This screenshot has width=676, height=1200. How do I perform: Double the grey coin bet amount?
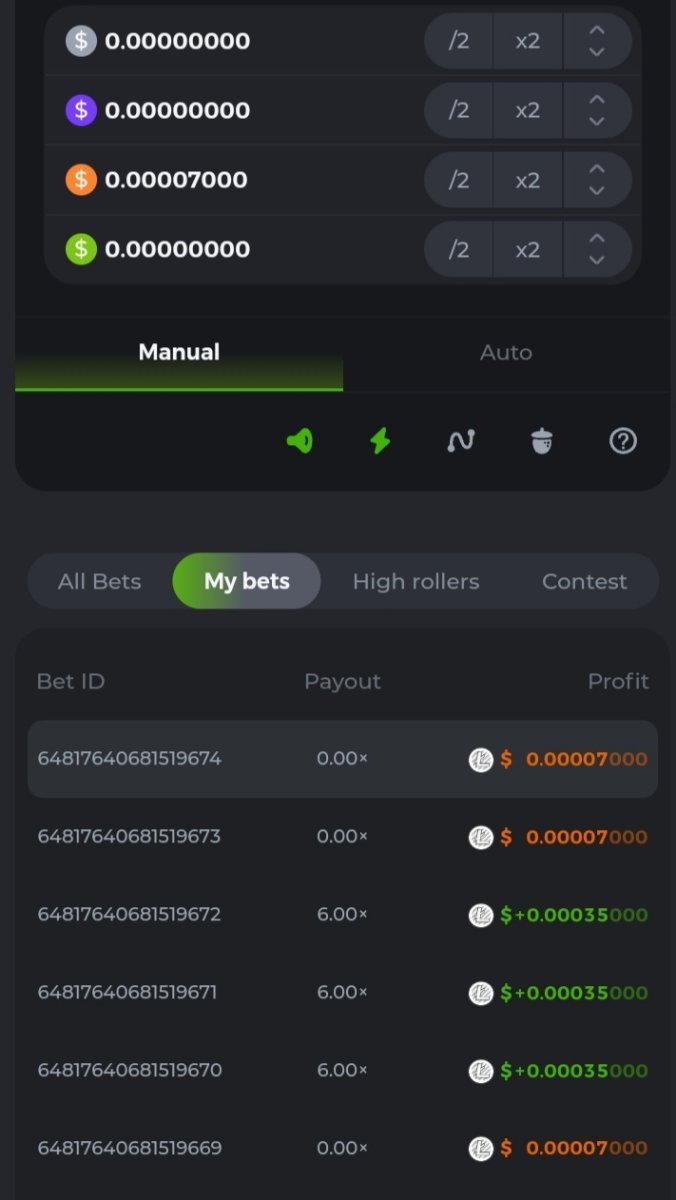(x=528, y=41)
